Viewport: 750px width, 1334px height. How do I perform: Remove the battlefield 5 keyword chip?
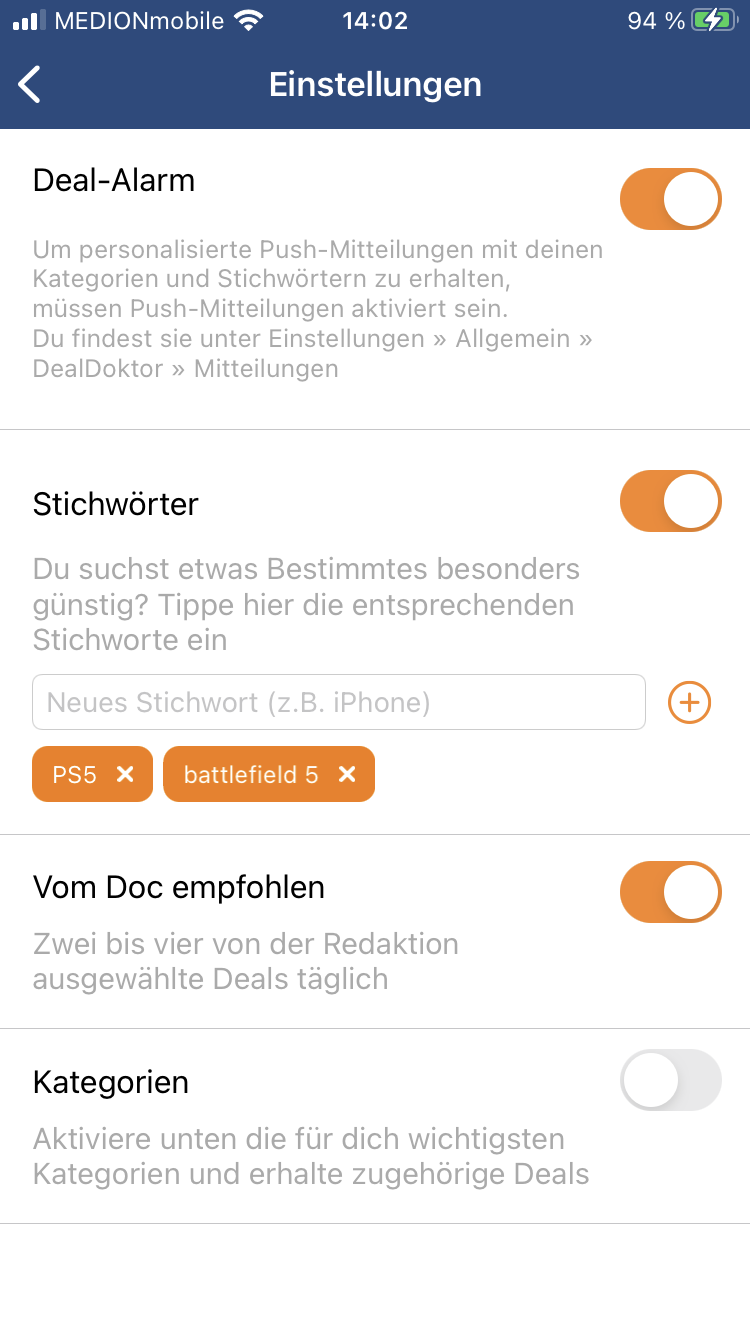tap(347, 774)
